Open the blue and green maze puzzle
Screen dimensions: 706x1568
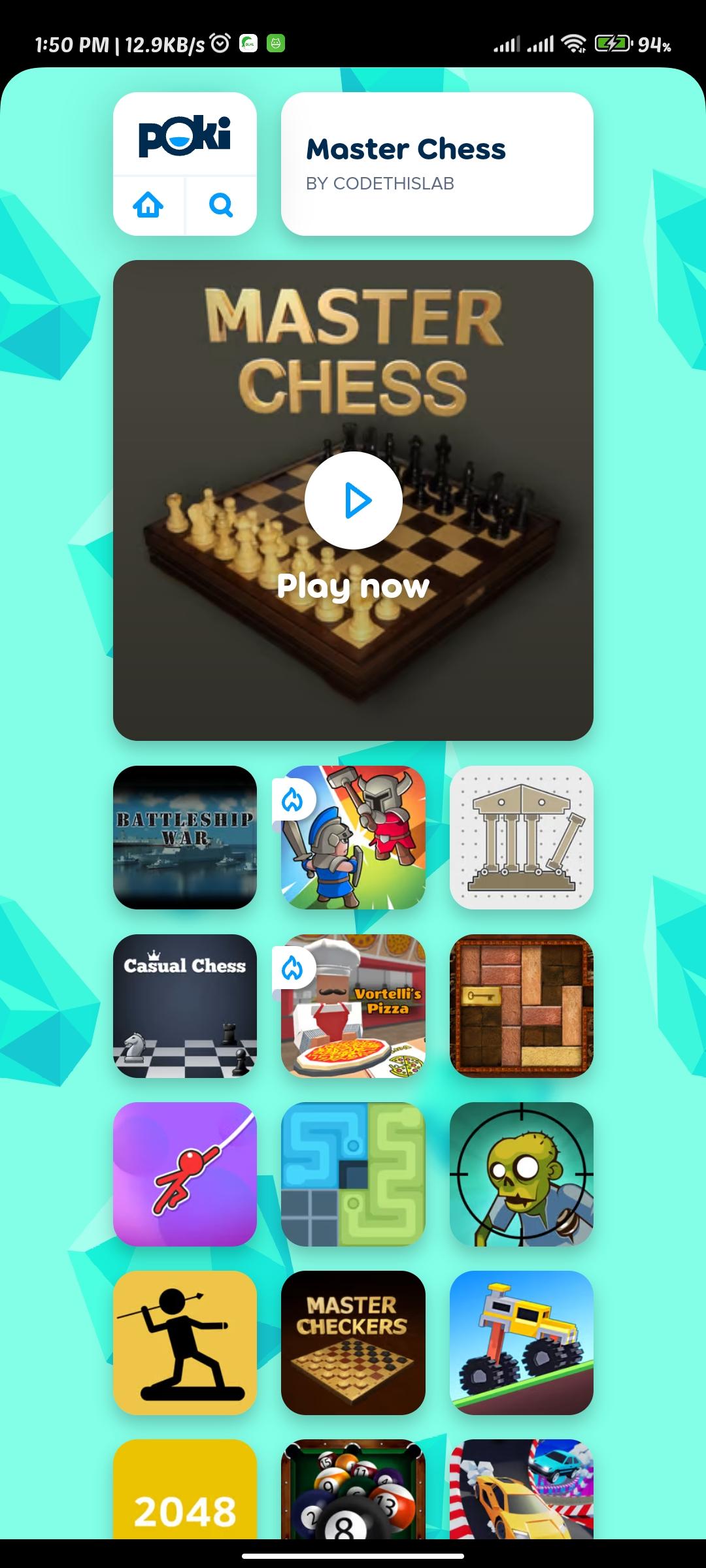coord(353,1174)
